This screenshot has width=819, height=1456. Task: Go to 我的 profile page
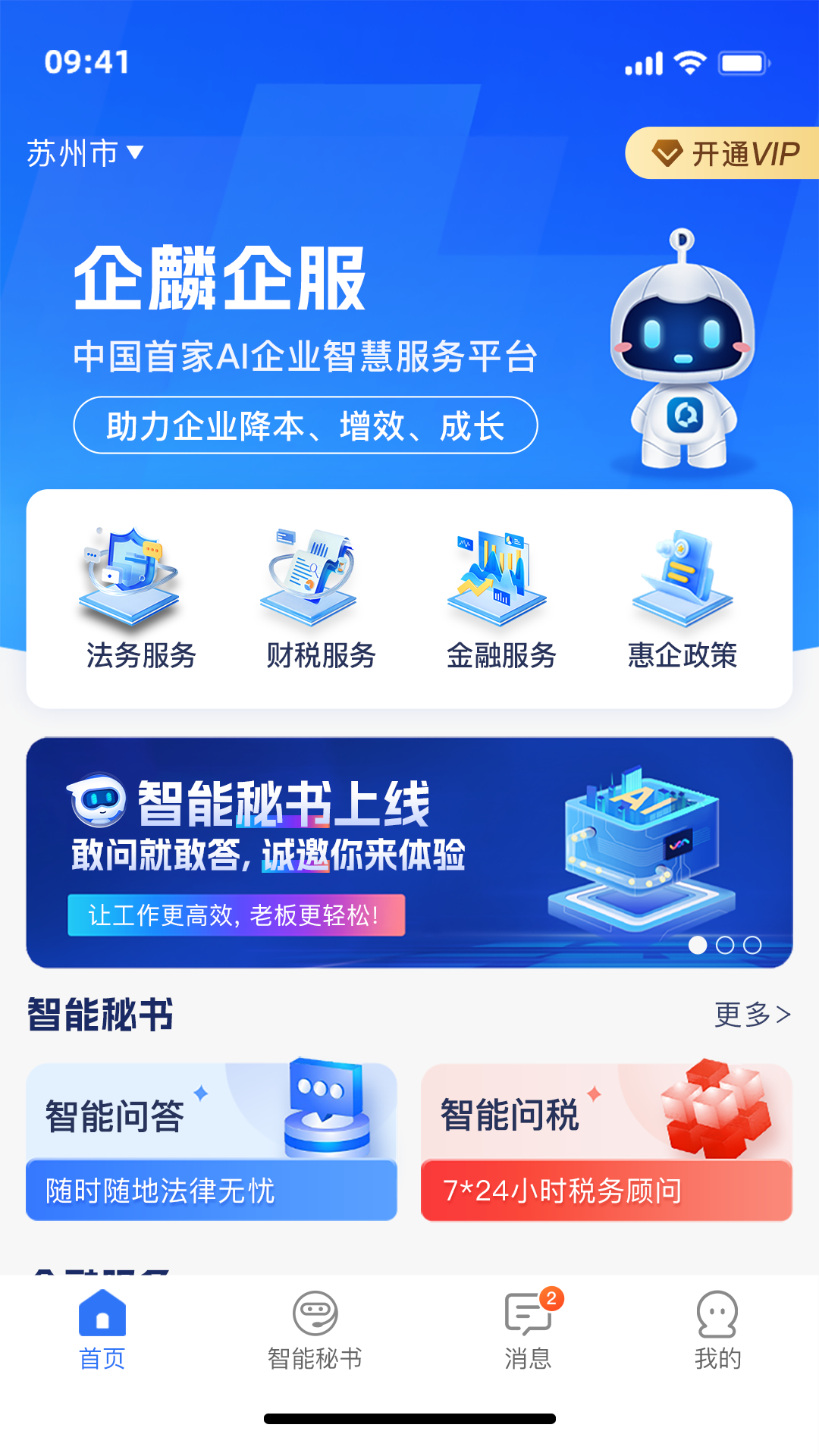click(718, 1319)
